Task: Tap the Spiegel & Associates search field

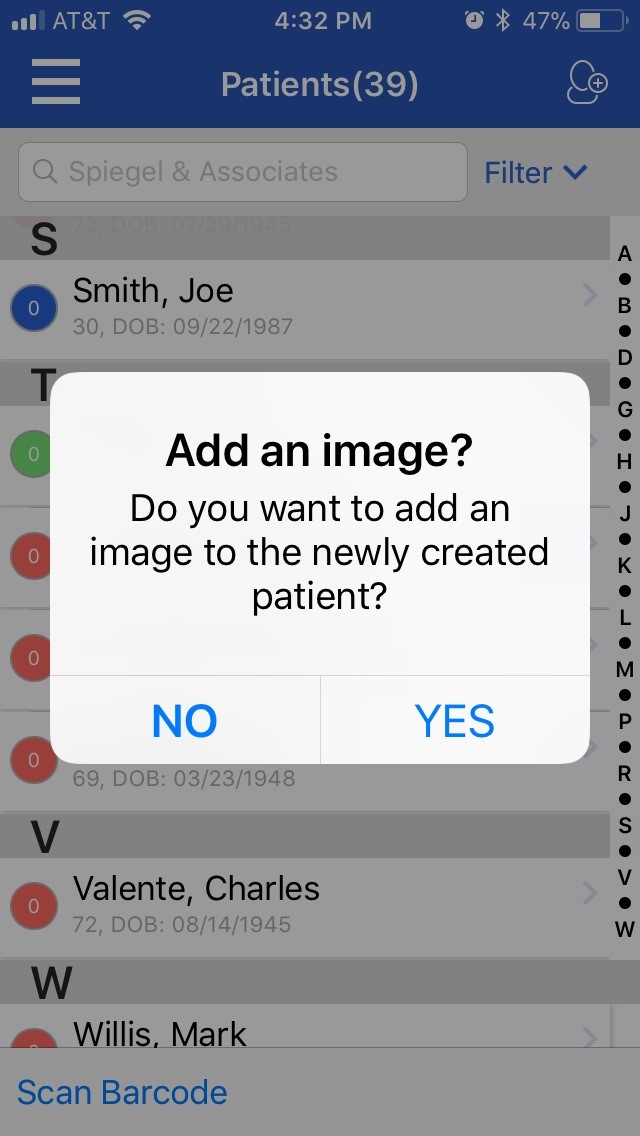Action: point(243,172)
